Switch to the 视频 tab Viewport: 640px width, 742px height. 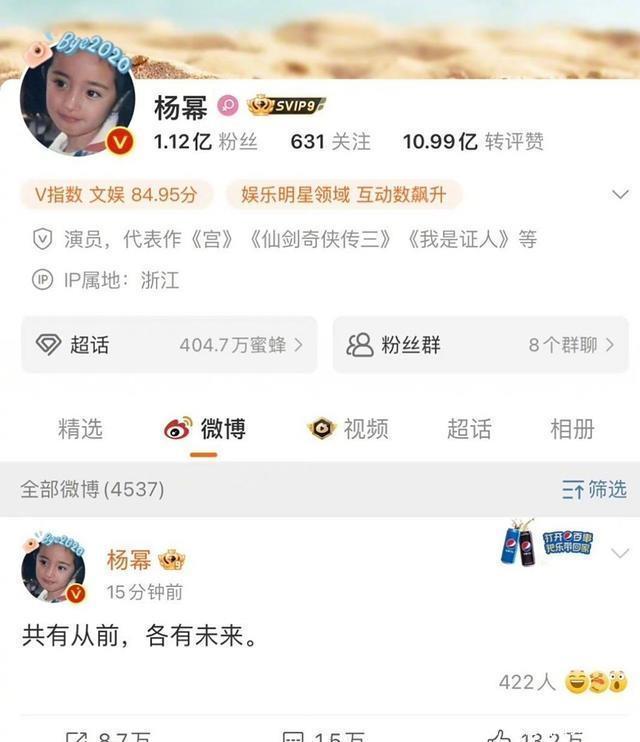point(348,430)
